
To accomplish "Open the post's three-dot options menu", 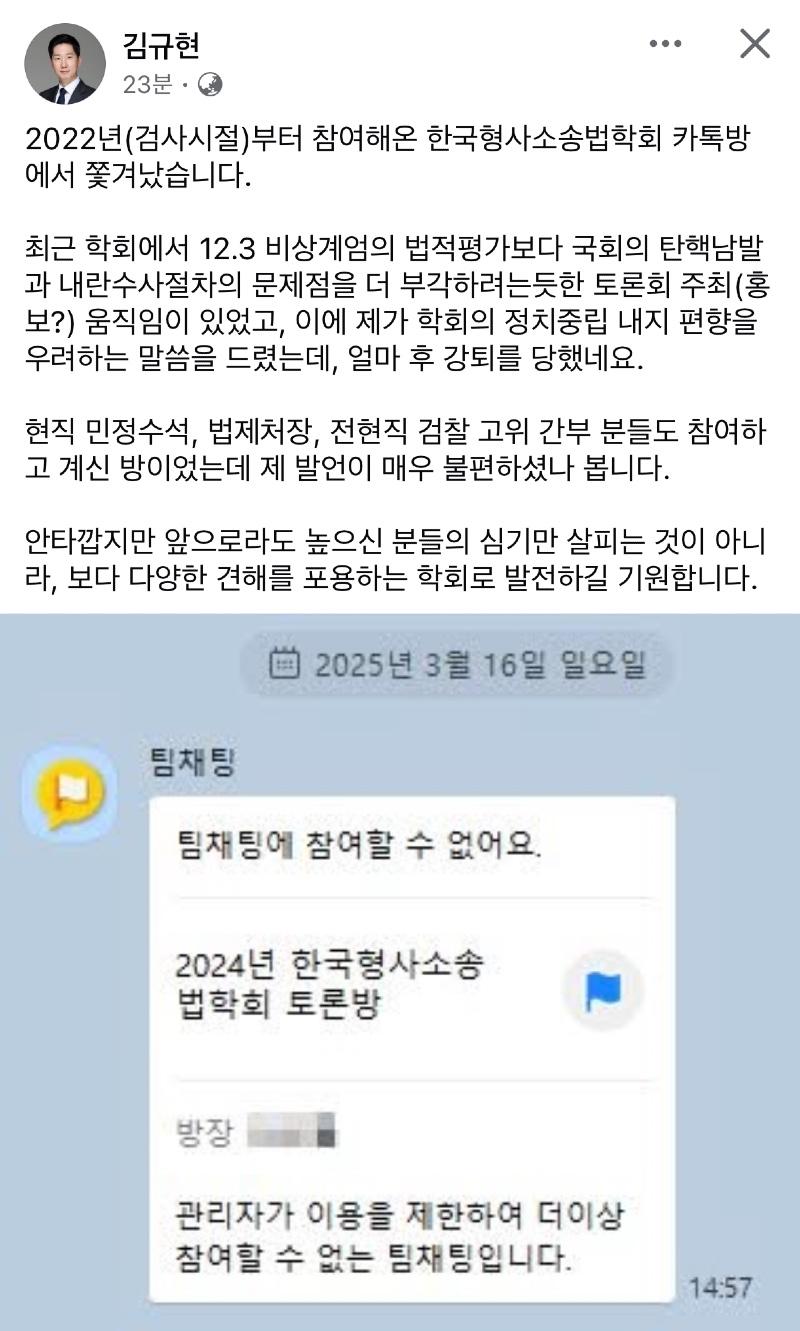I will pyautogui.click(x=665, y=44).
